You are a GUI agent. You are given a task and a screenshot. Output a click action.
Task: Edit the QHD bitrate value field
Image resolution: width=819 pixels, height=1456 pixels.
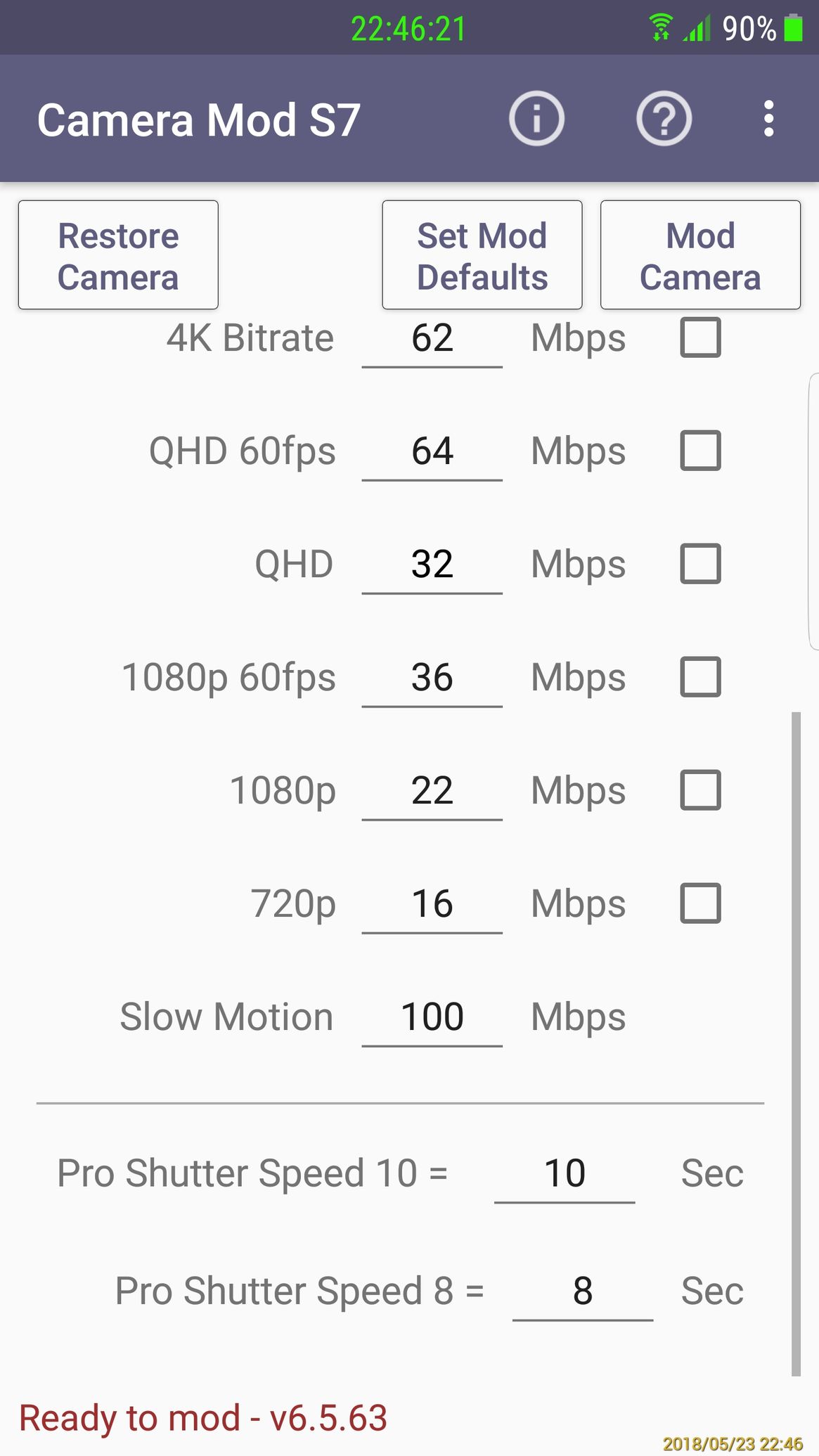tap(432, 565)
